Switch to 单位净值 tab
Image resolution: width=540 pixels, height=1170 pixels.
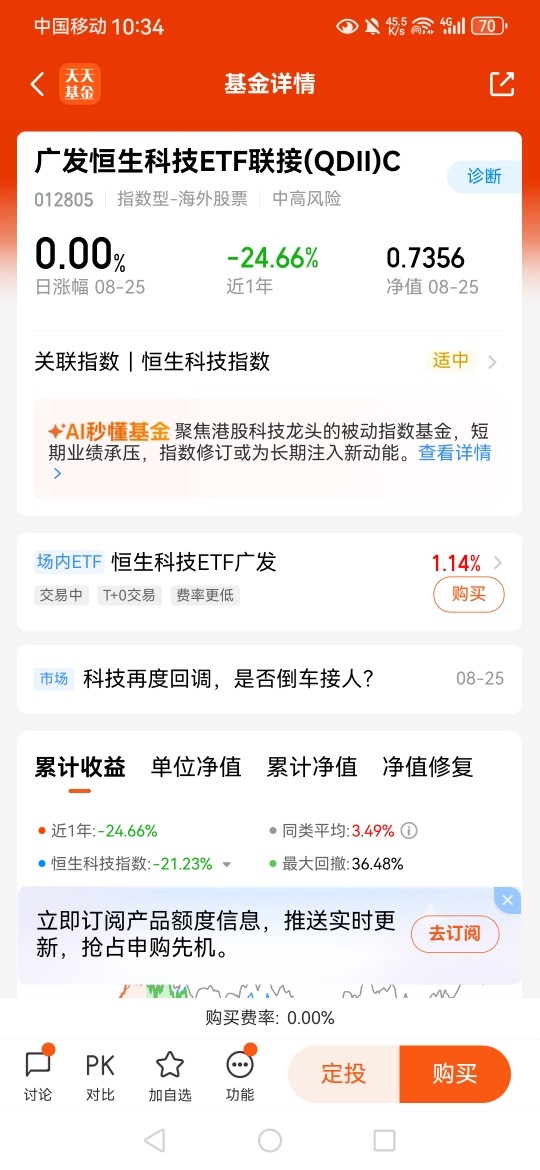[196, 767]
